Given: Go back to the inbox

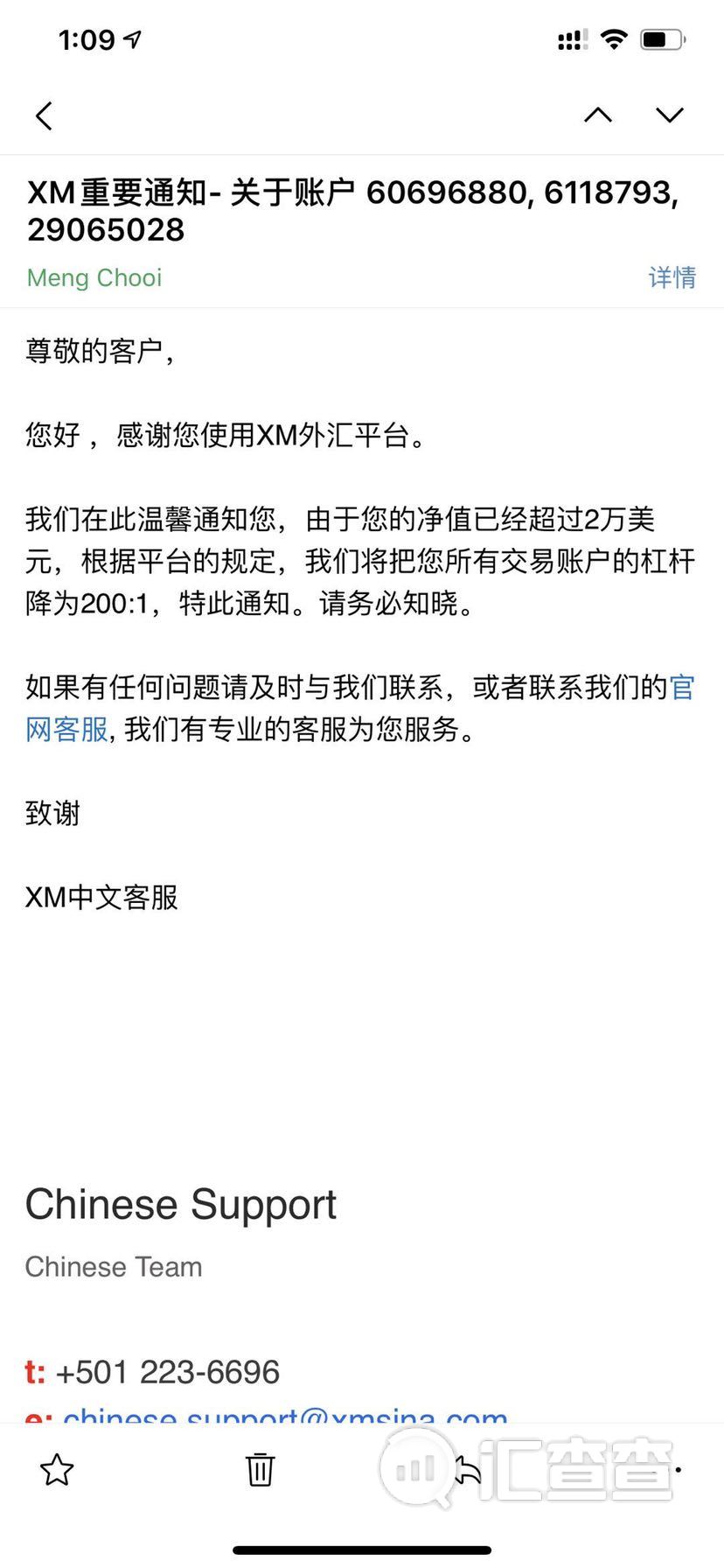Looking at the screenshot, I should (x=45, y=115).
